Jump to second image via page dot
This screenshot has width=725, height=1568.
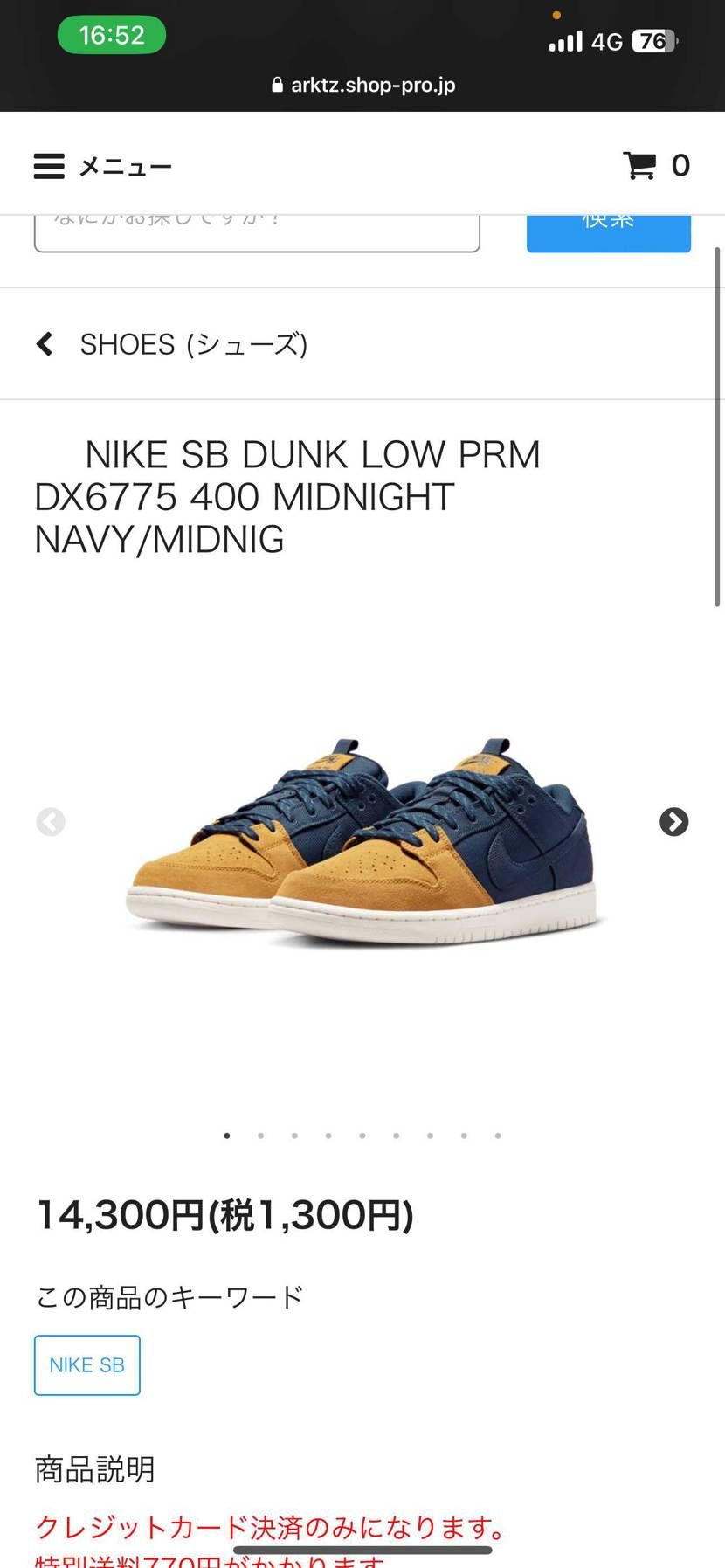[261, 1136]
